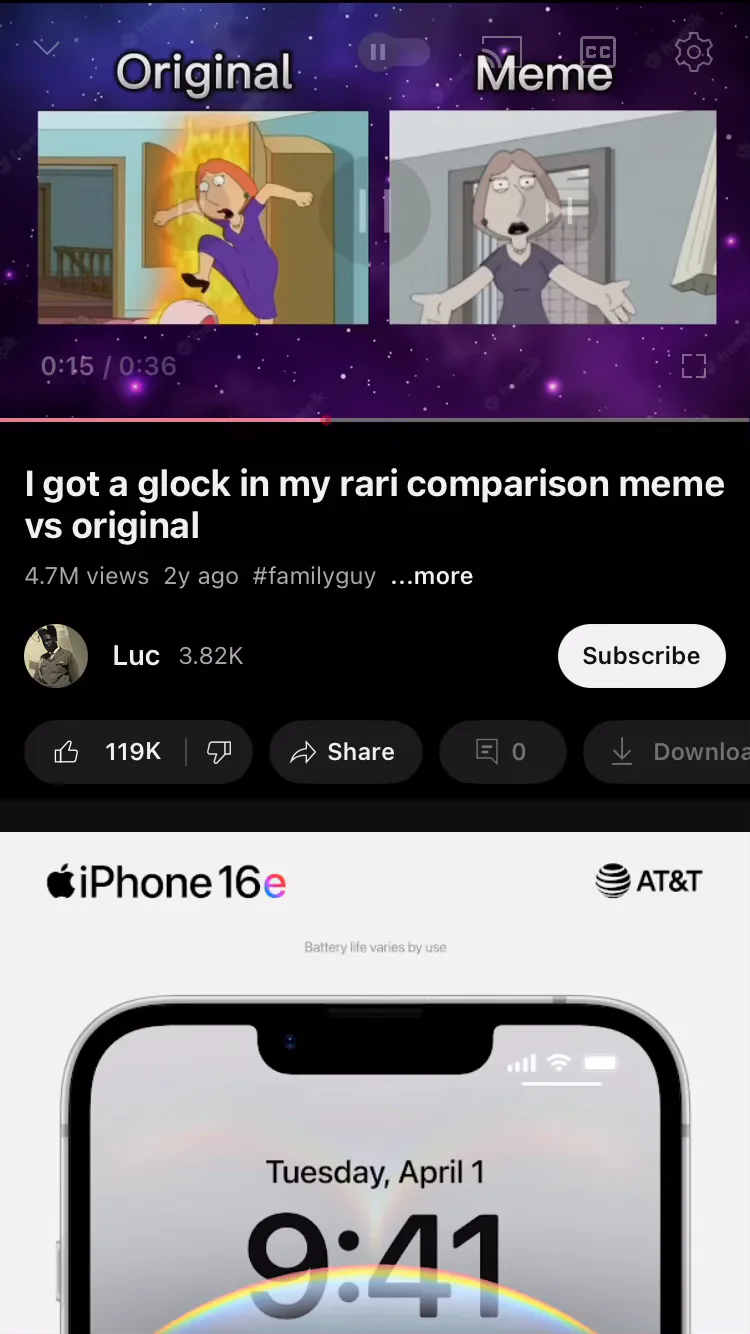The width and height of the screenshot is (750, 1334).
Task: Subscribe to Luc
Action: tap(641, 656)
